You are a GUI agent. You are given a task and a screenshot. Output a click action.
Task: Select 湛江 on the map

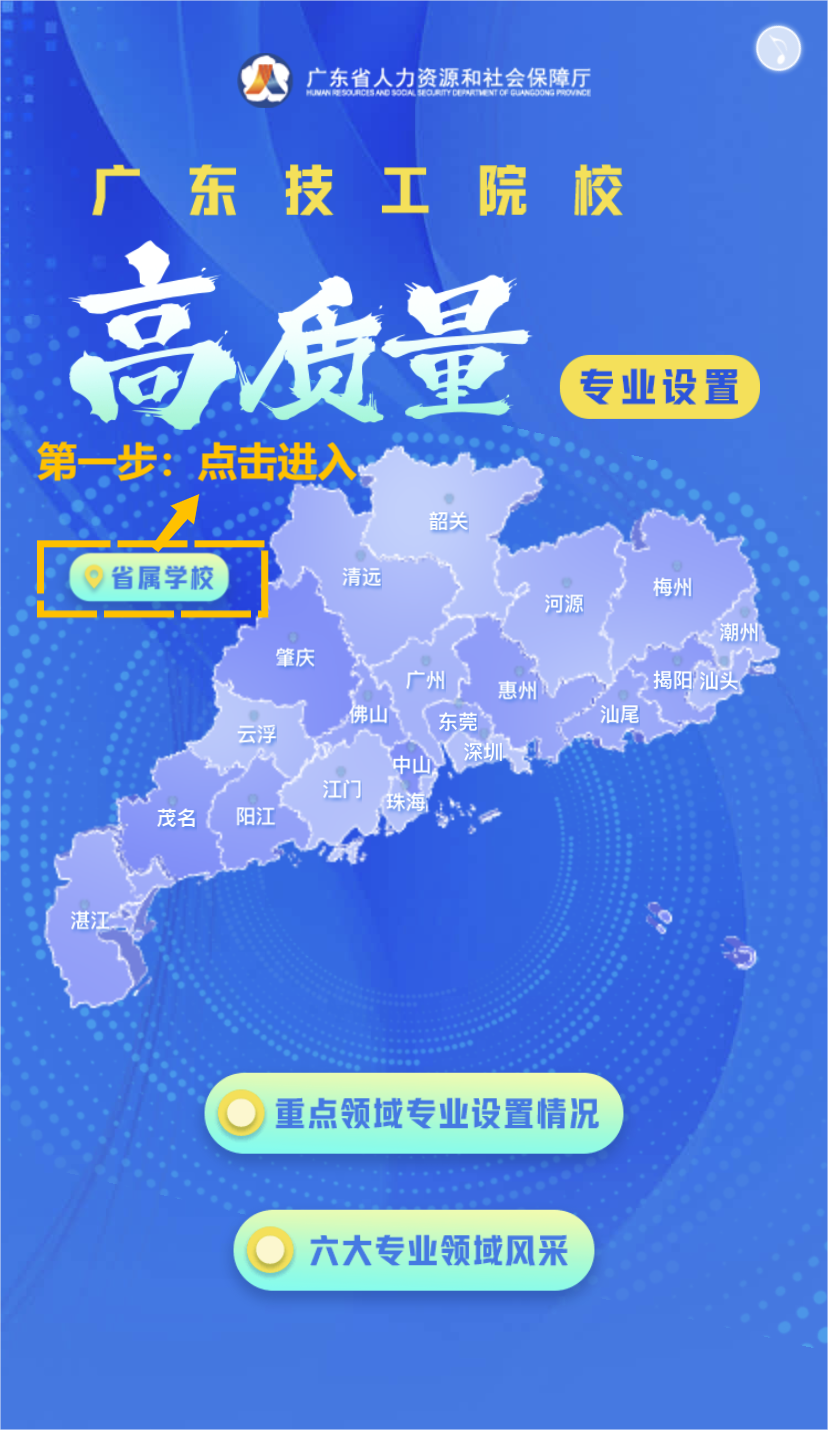[x=90, y=920]
